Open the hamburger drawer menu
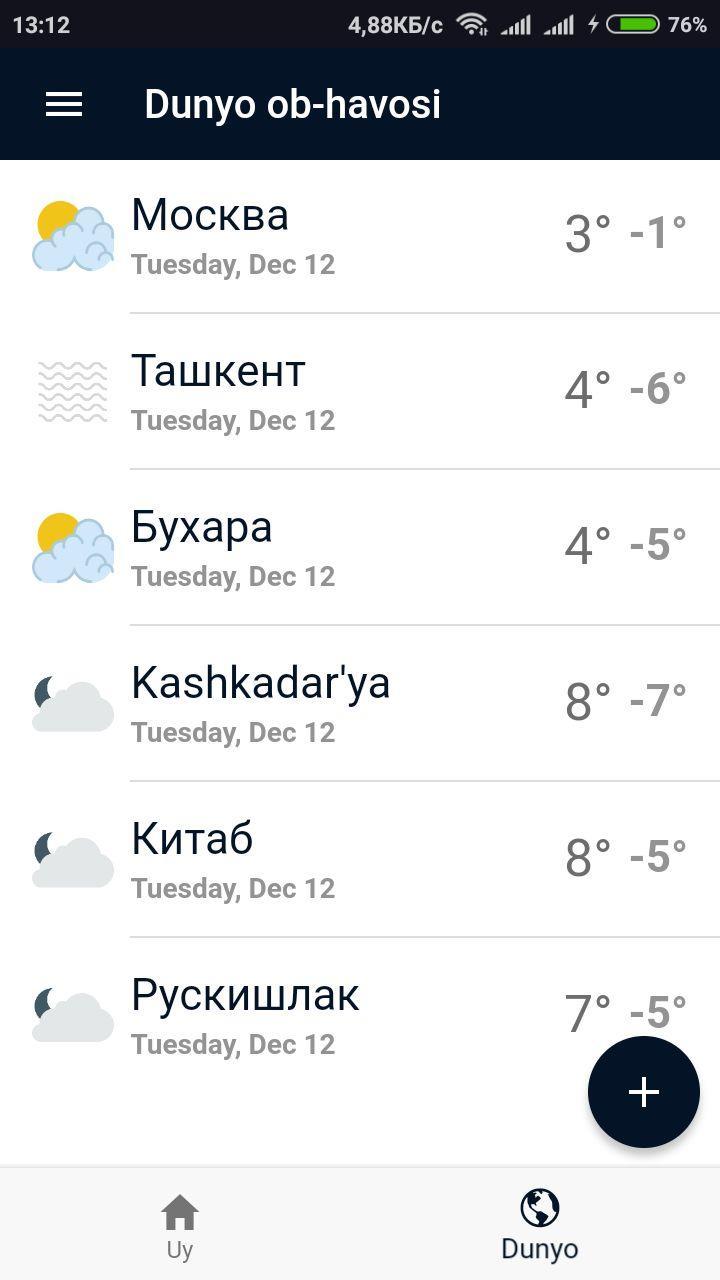The width and height of the screenshot is (720, 1280). tap(64, 104)
